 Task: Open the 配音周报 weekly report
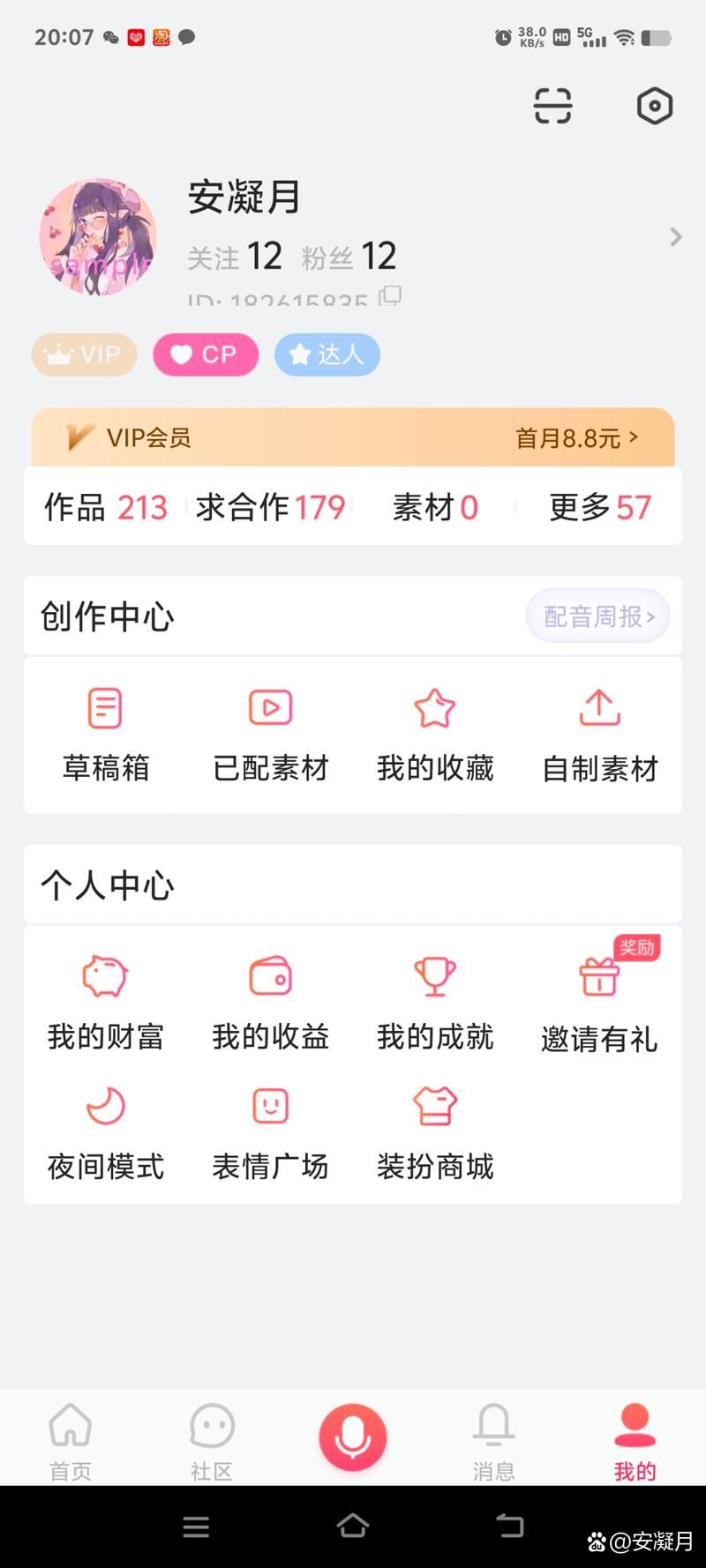click(597, 616)
